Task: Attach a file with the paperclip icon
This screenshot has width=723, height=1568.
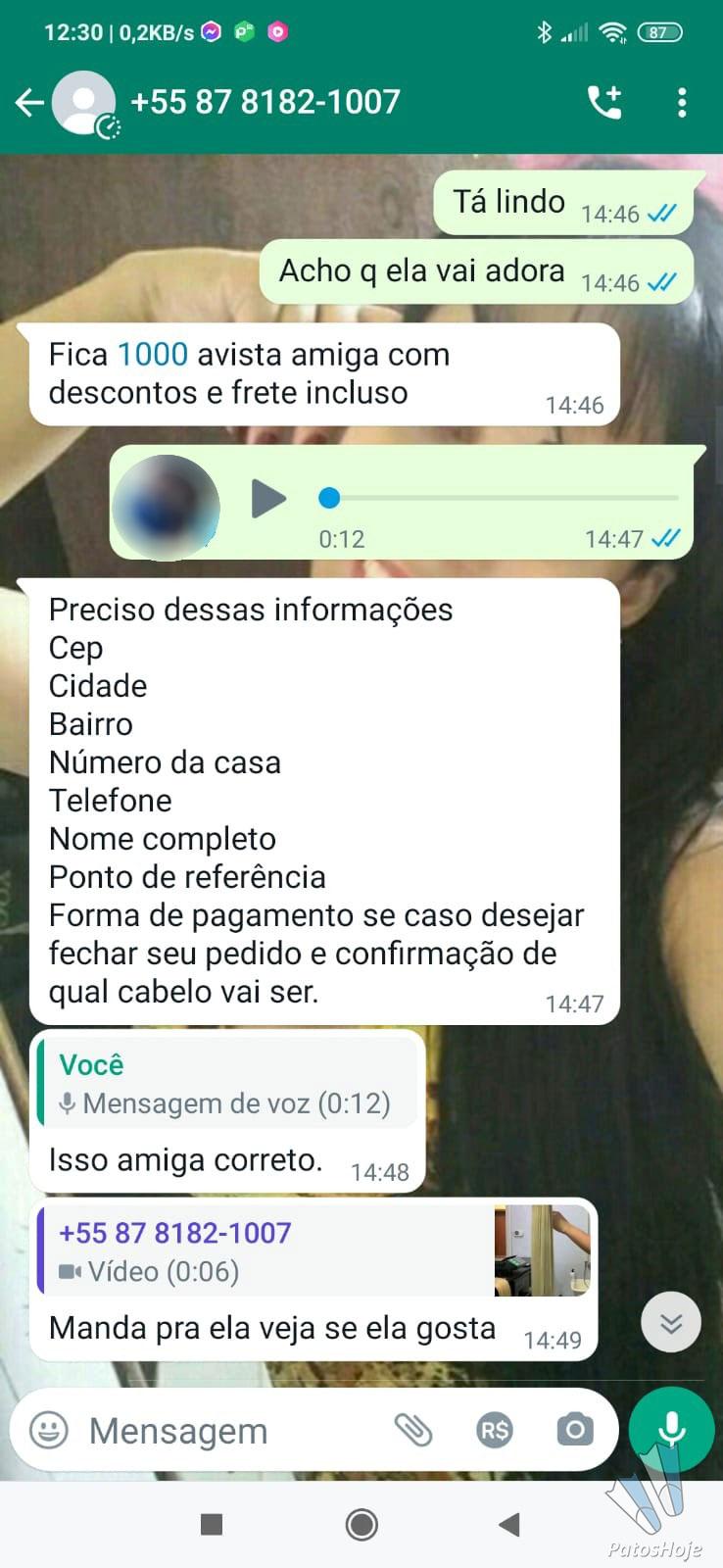Action: (413, 1431)
